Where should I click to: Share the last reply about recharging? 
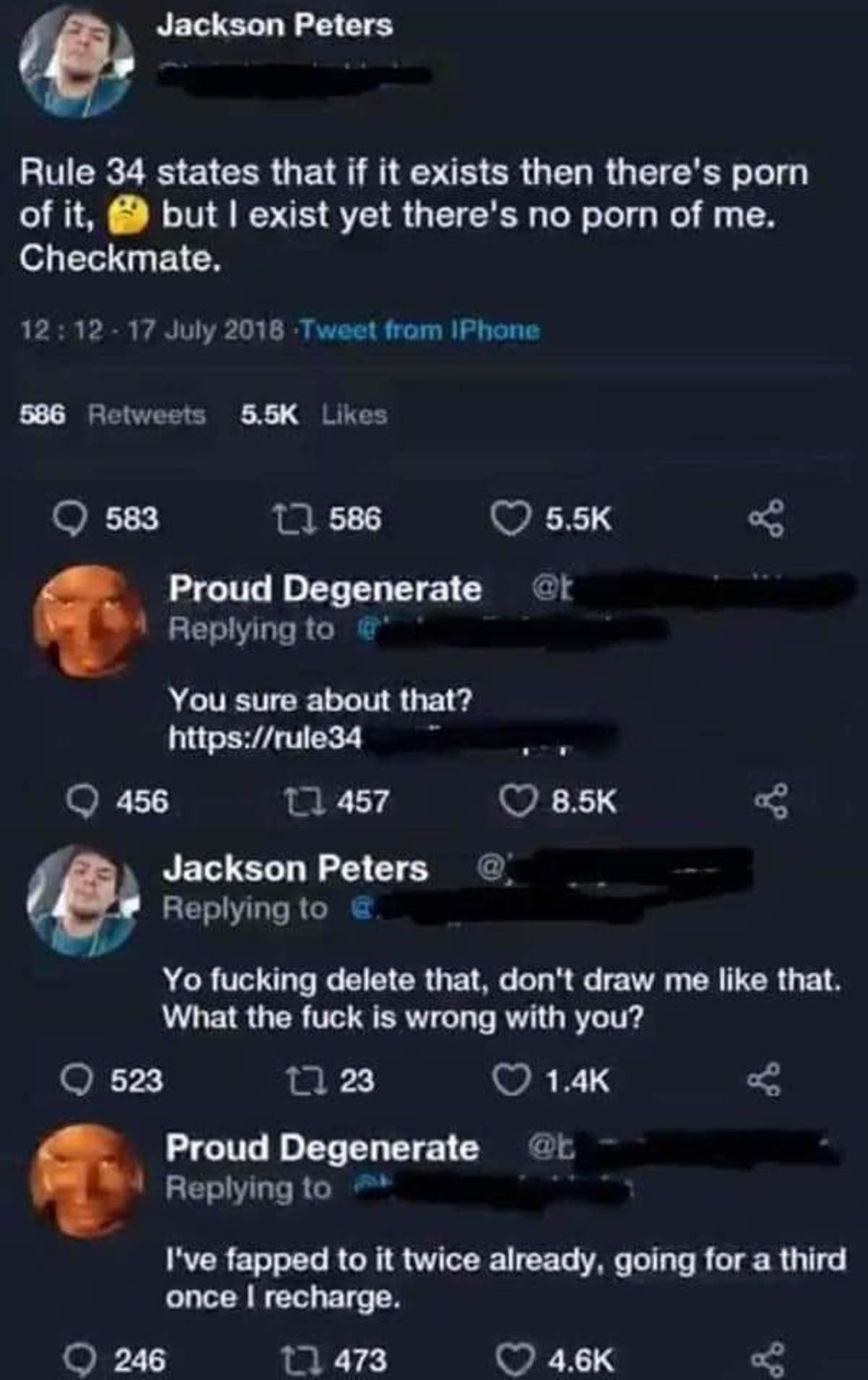(x=767, y=1360)
